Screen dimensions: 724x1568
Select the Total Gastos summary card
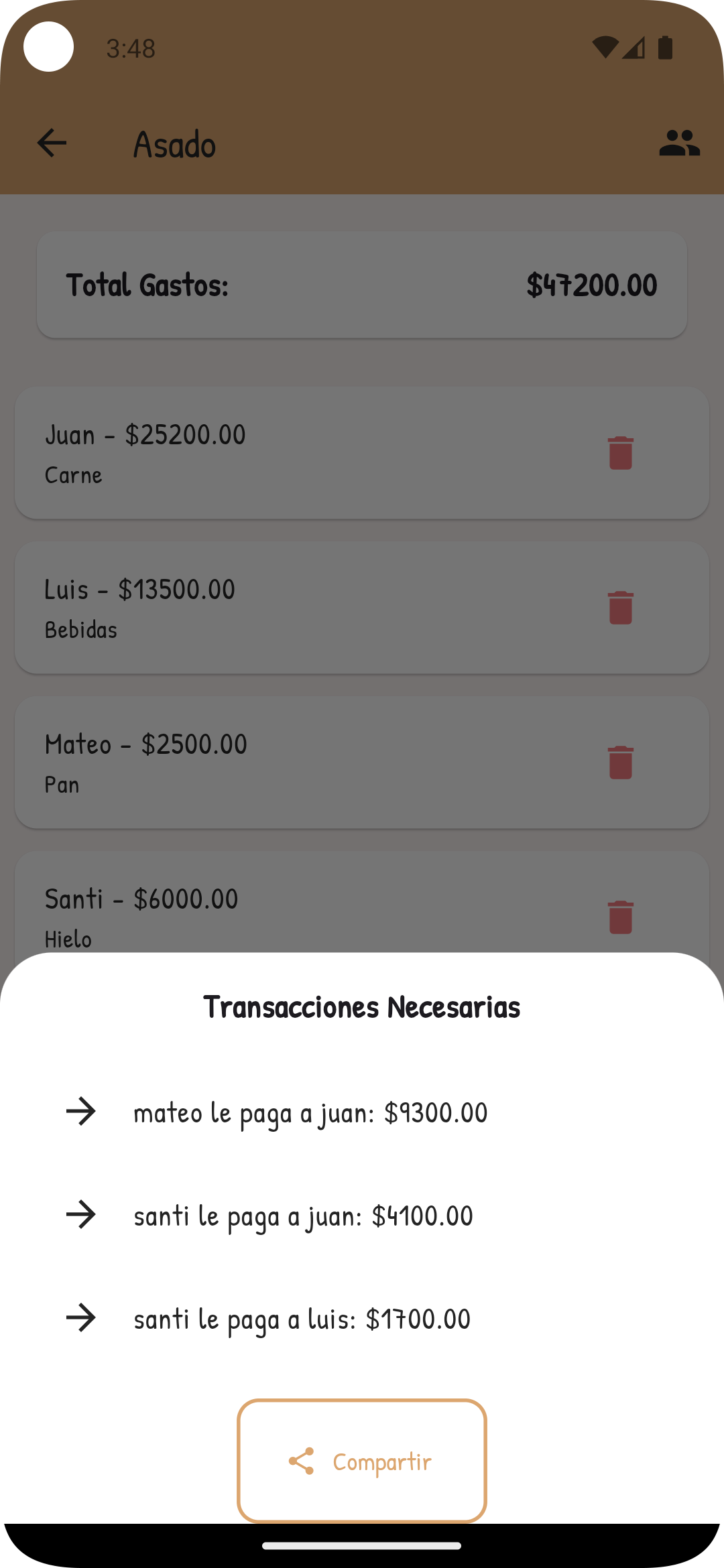point(362,283)
